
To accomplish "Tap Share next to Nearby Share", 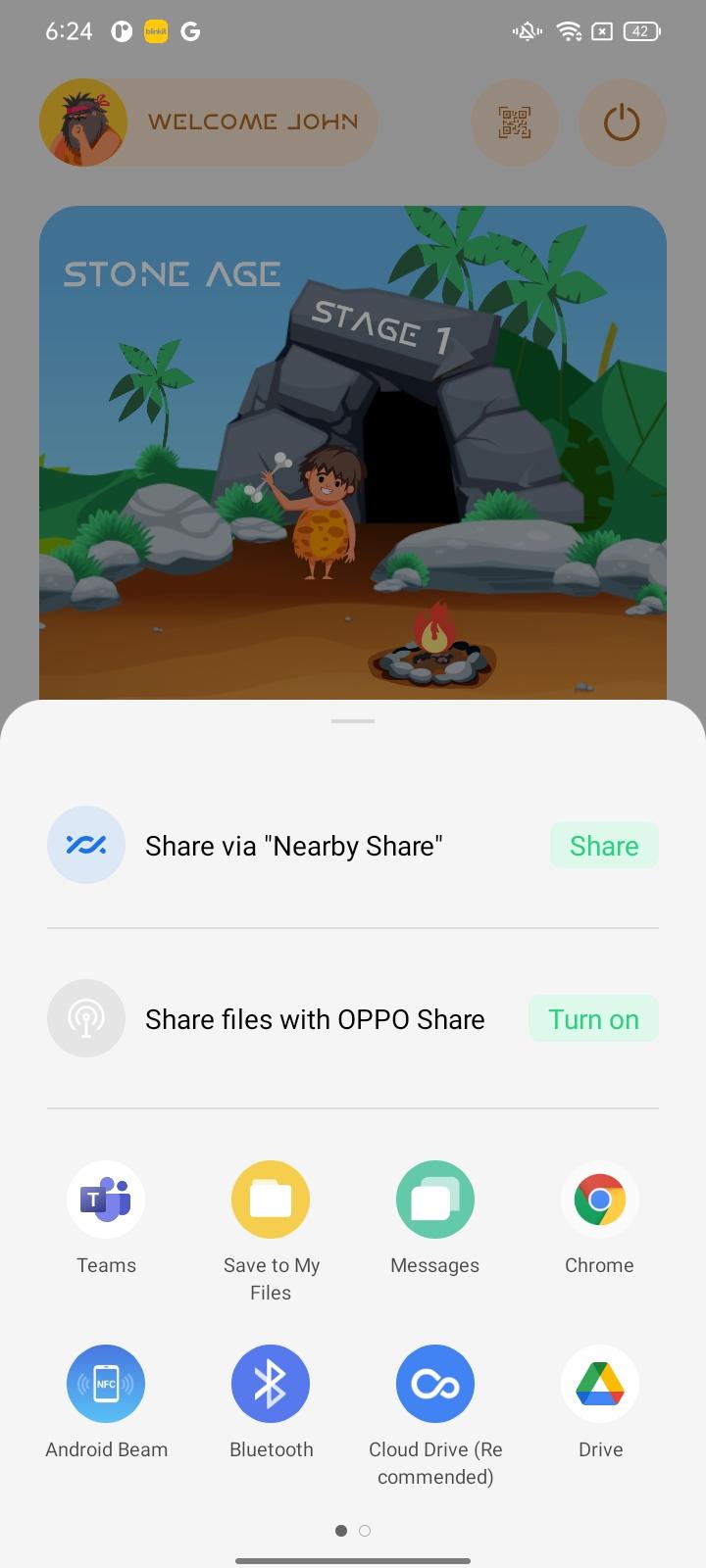I will [x=603, y=846].
